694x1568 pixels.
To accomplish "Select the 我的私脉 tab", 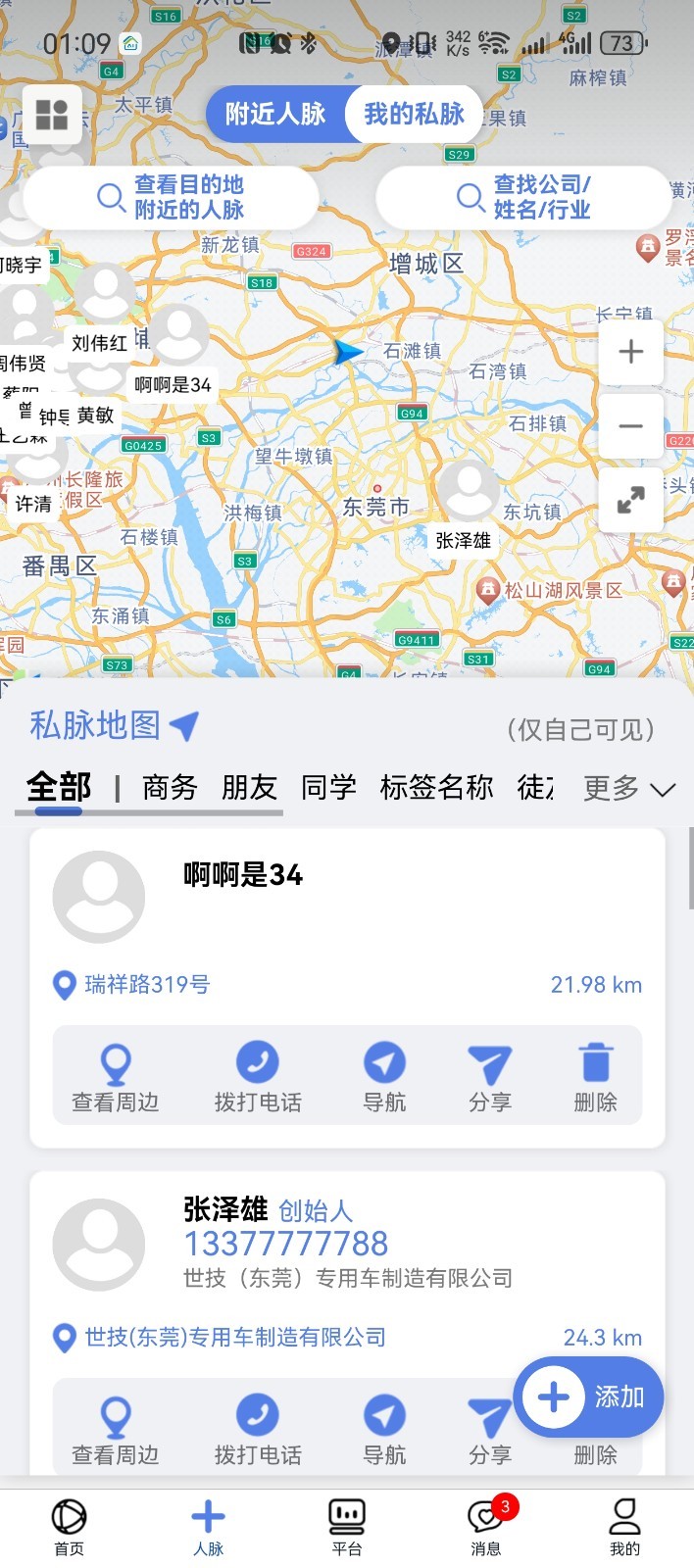I will pyautogui.click(x=414, y=115).
